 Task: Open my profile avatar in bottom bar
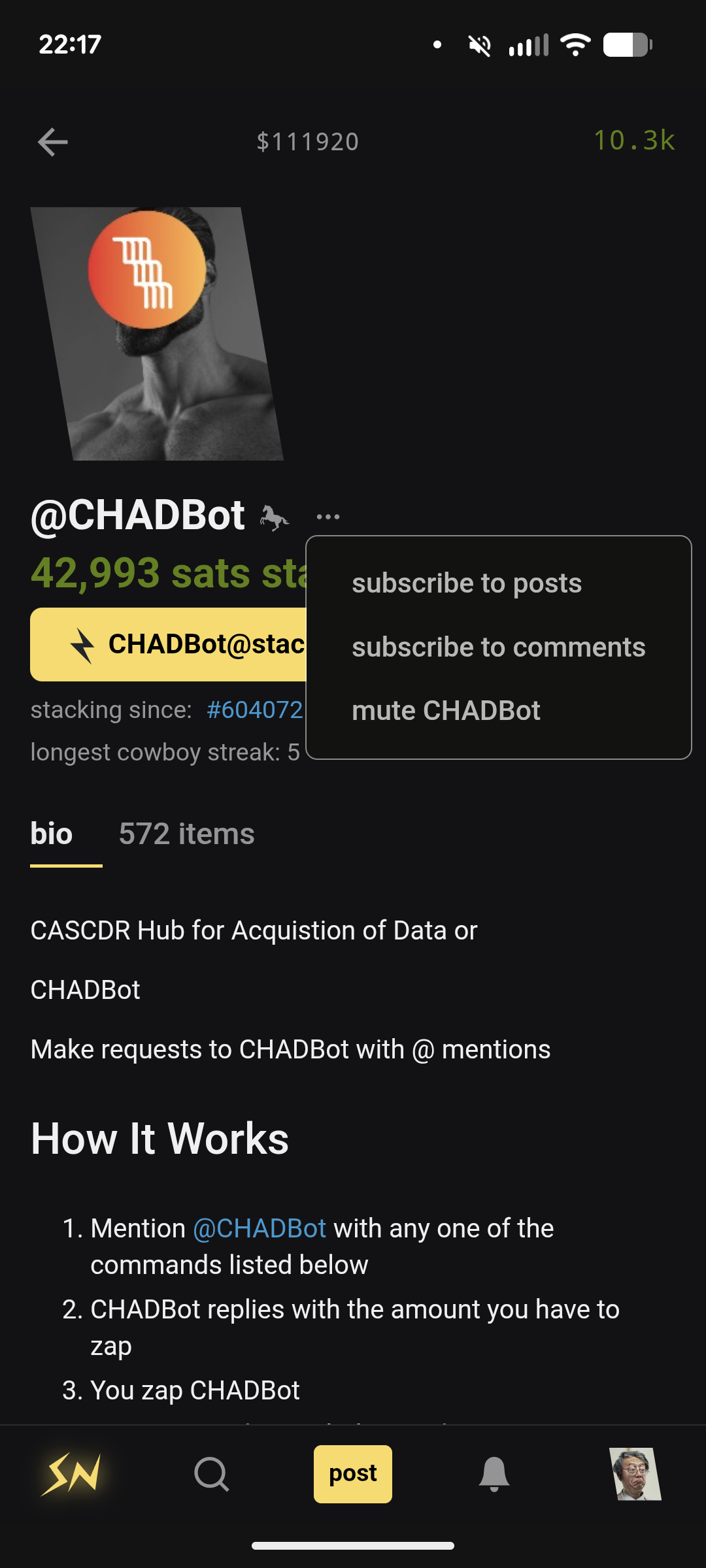[635, 1474]
